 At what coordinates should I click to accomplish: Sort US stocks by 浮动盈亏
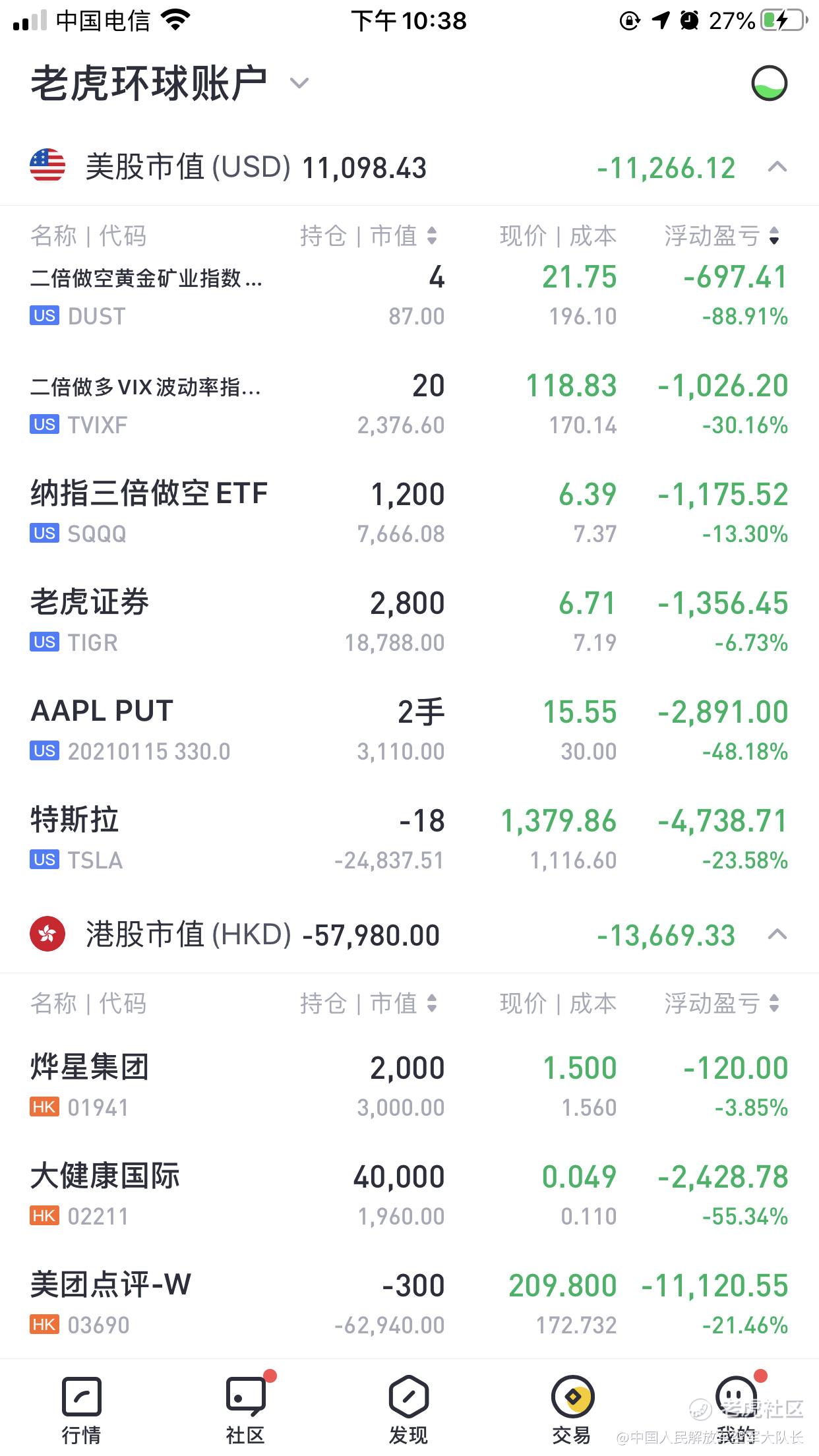[722, 235]
